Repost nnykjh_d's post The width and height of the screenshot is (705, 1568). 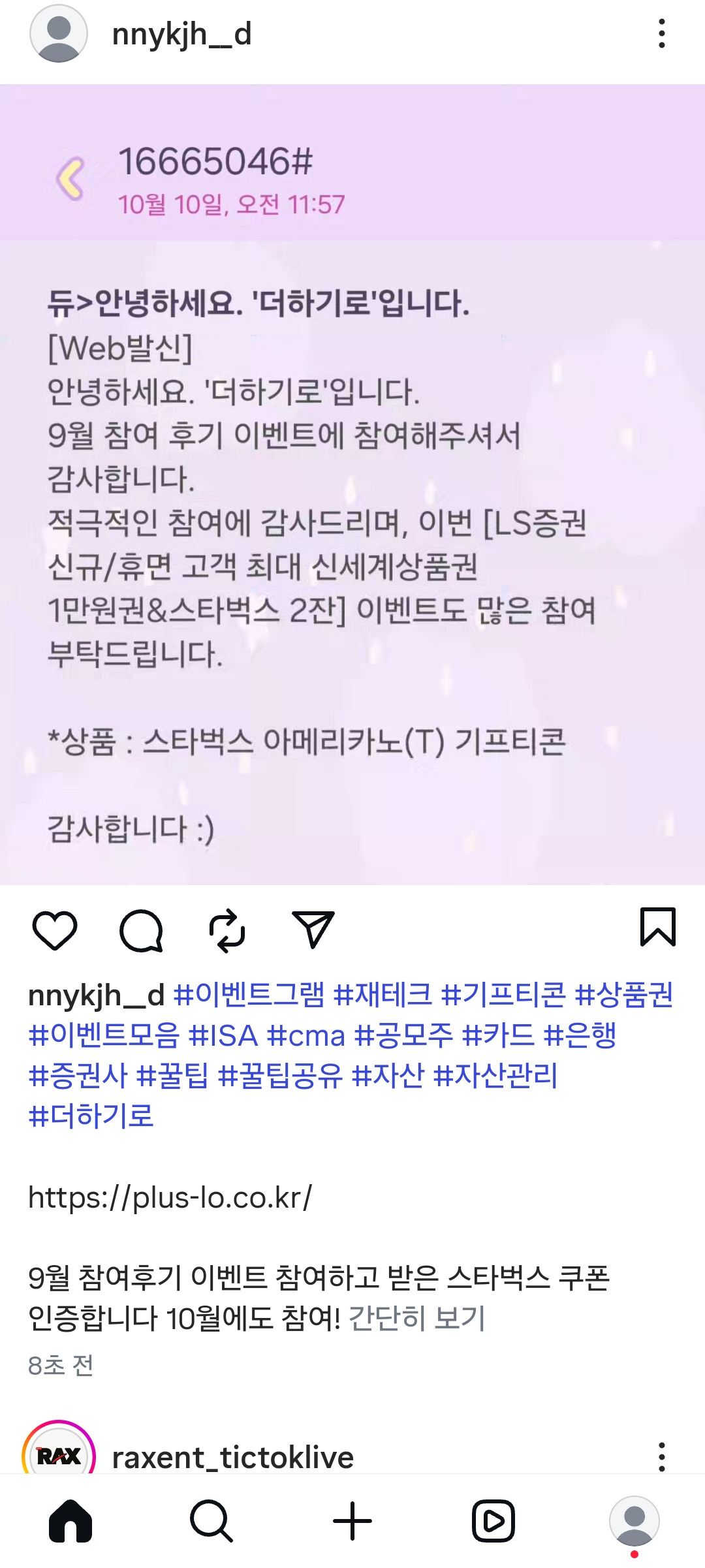coord(227,930)
